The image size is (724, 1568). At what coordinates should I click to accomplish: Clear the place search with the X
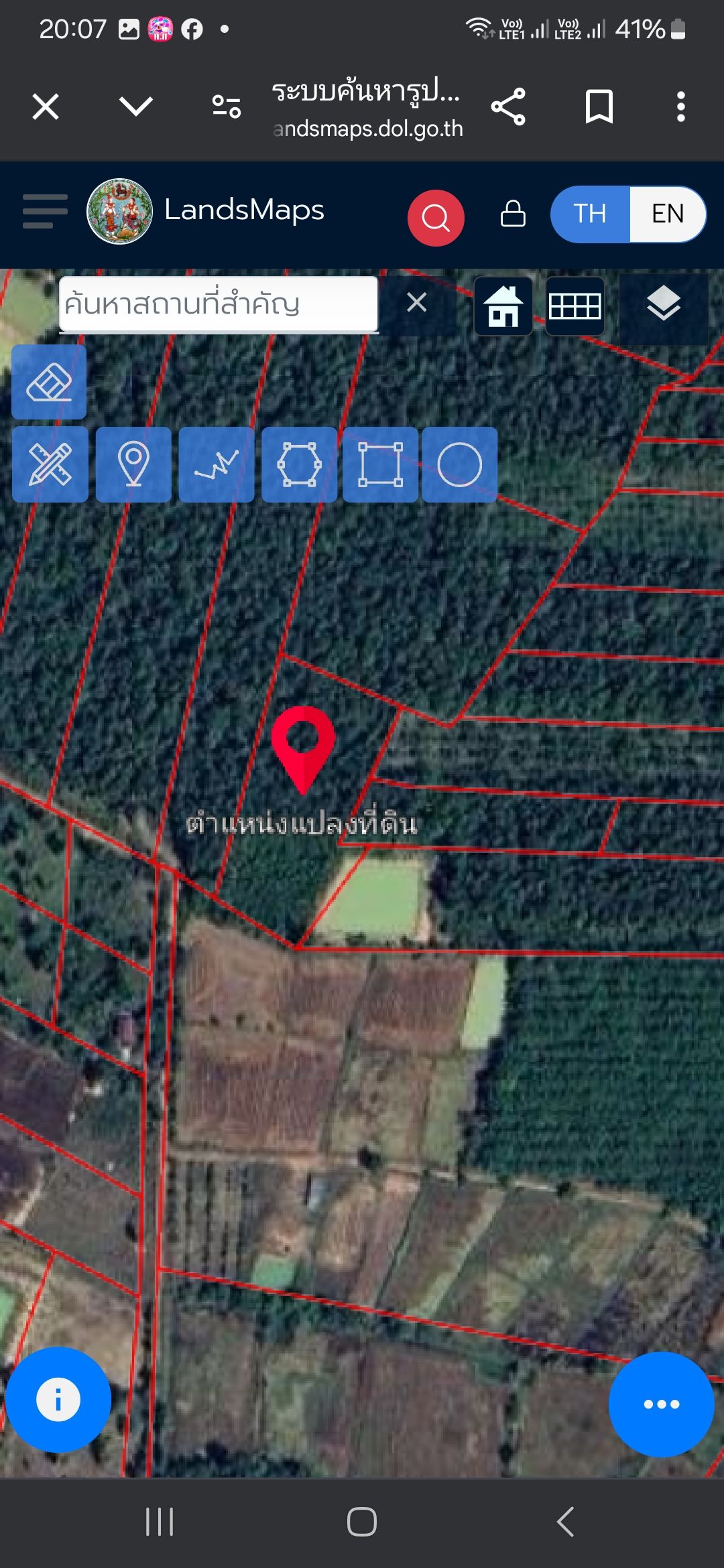(x=417, y=302)
